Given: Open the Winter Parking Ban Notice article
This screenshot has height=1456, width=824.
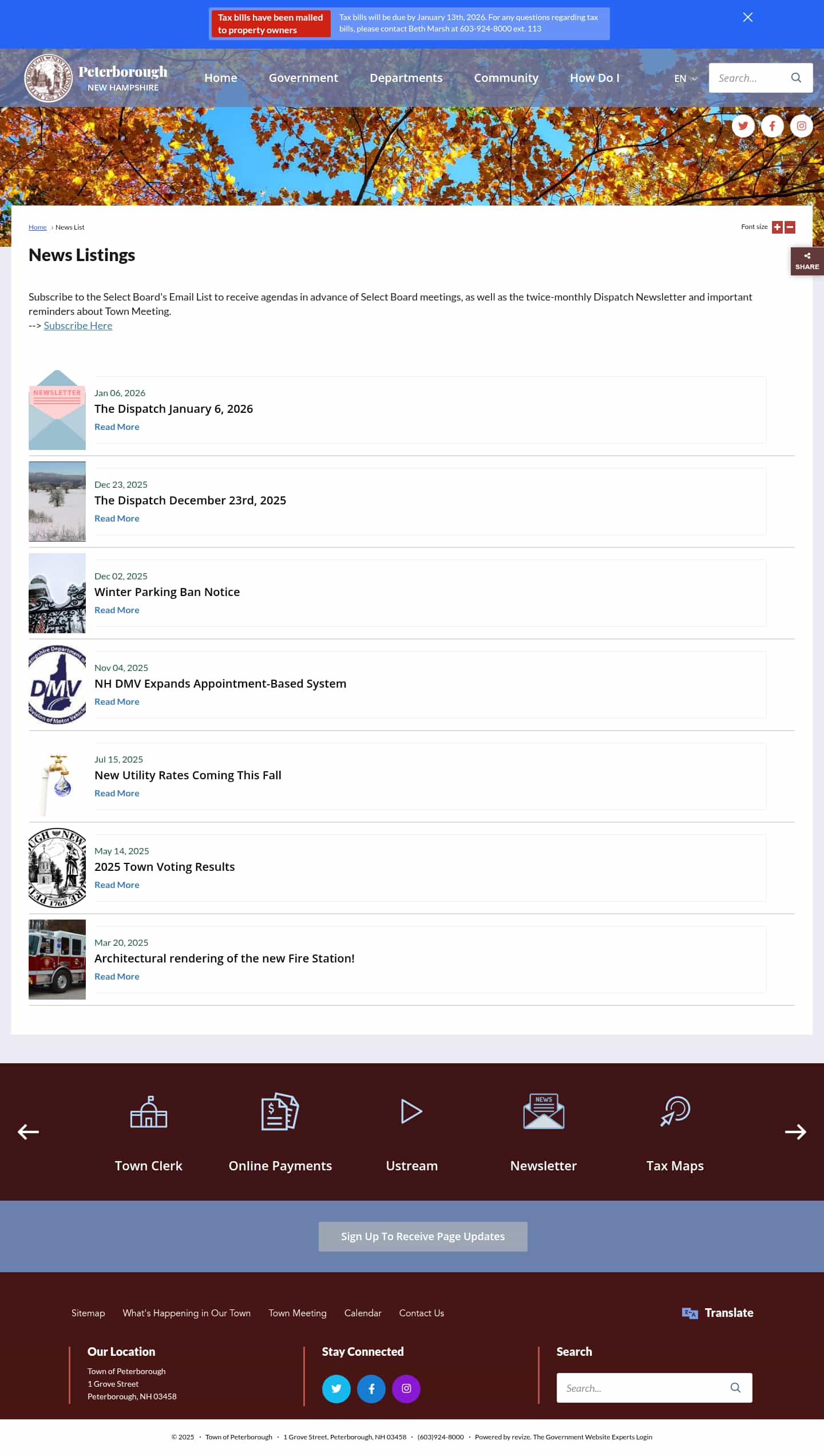Looking at the screenshot, I should click(x=167, y=592).
